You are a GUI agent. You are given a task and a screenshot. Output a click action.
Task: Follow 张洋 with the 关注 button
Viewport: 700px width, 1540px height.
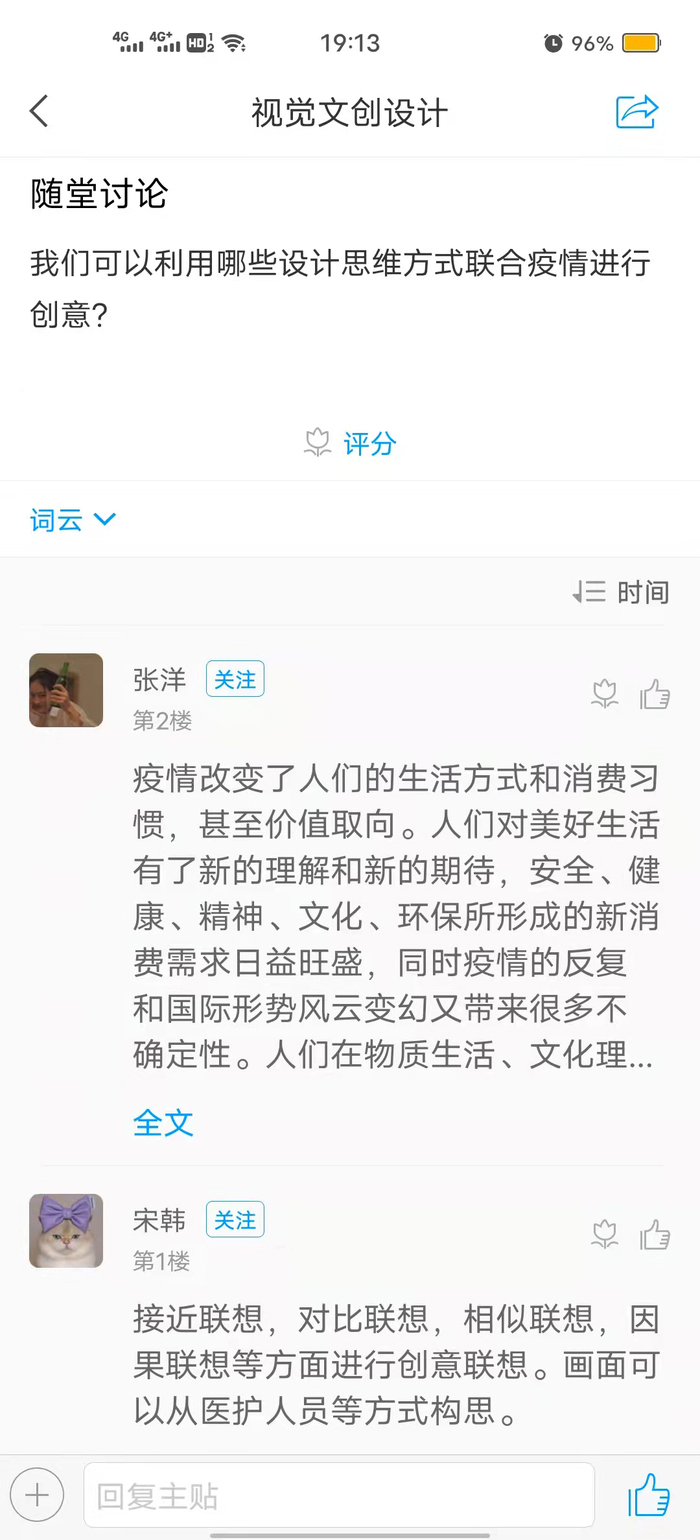pyautogui.click(x=235, y=680)
